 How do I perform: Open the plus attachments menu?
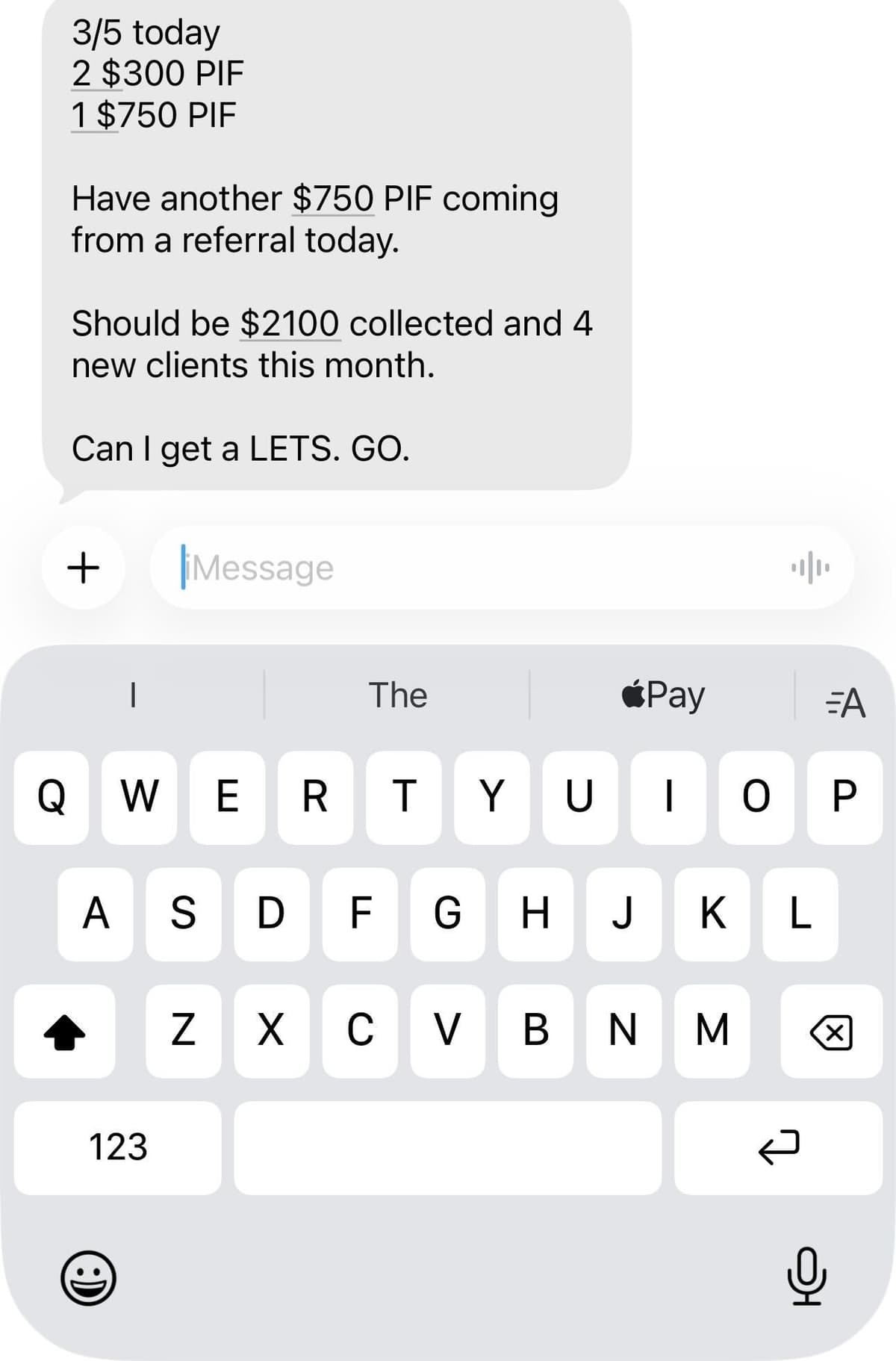[83, 568]
